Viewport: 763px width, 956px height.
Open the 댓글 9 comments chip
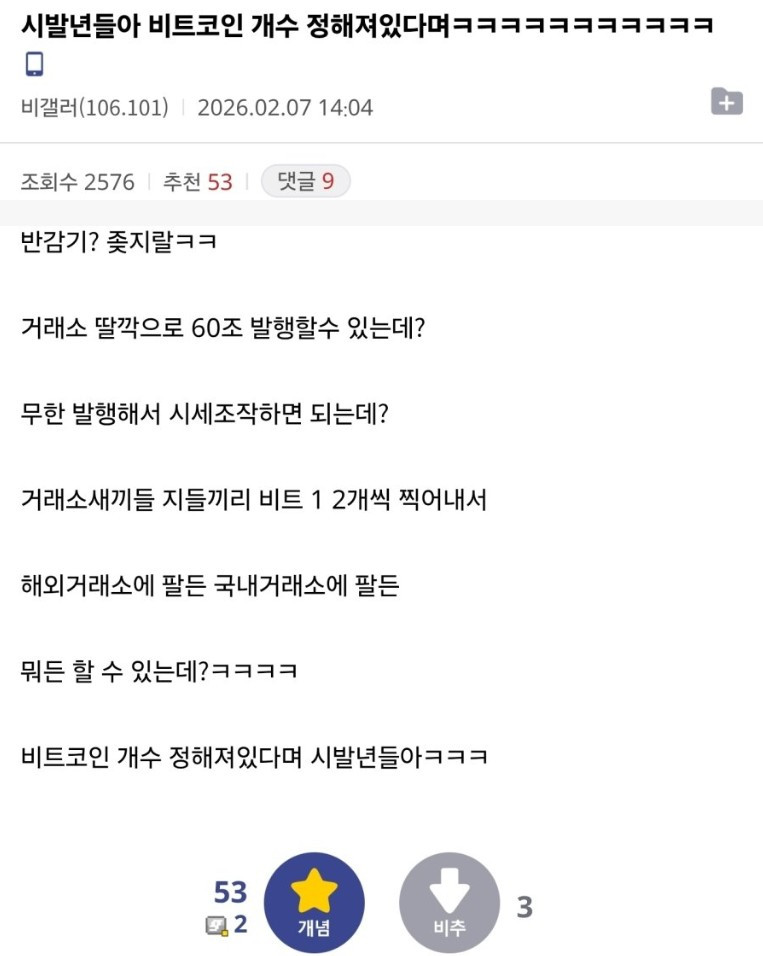305,182
